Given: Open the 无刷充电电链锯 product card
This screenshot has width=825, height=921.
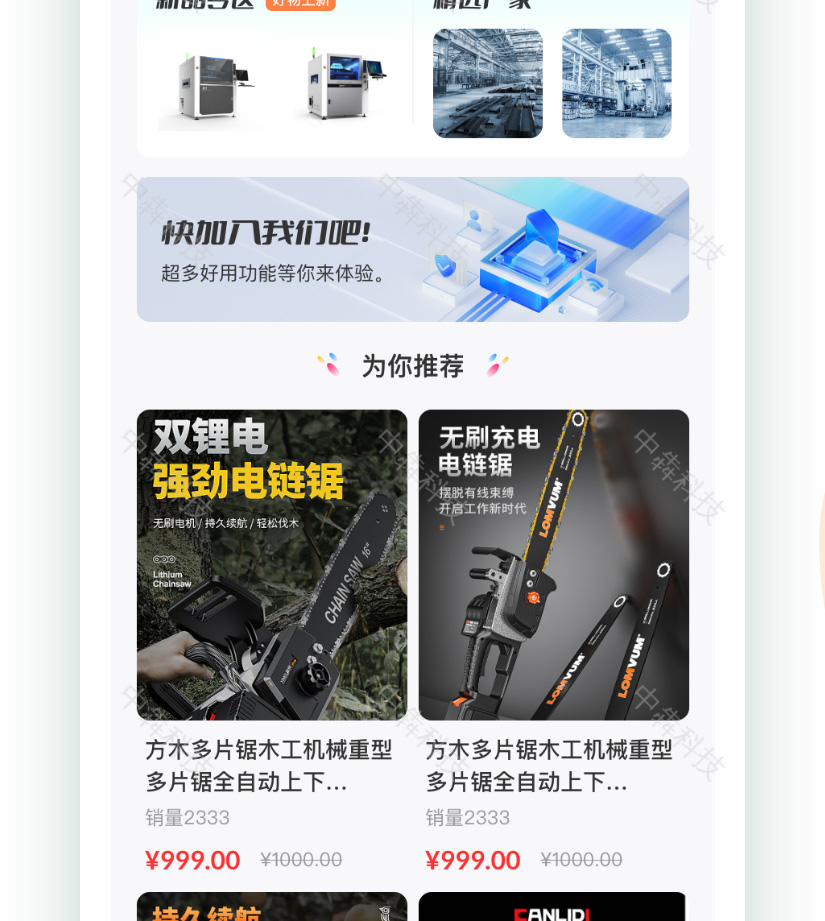Looking at the screenshot, I should pyautogui.click(x=553, y=564).
